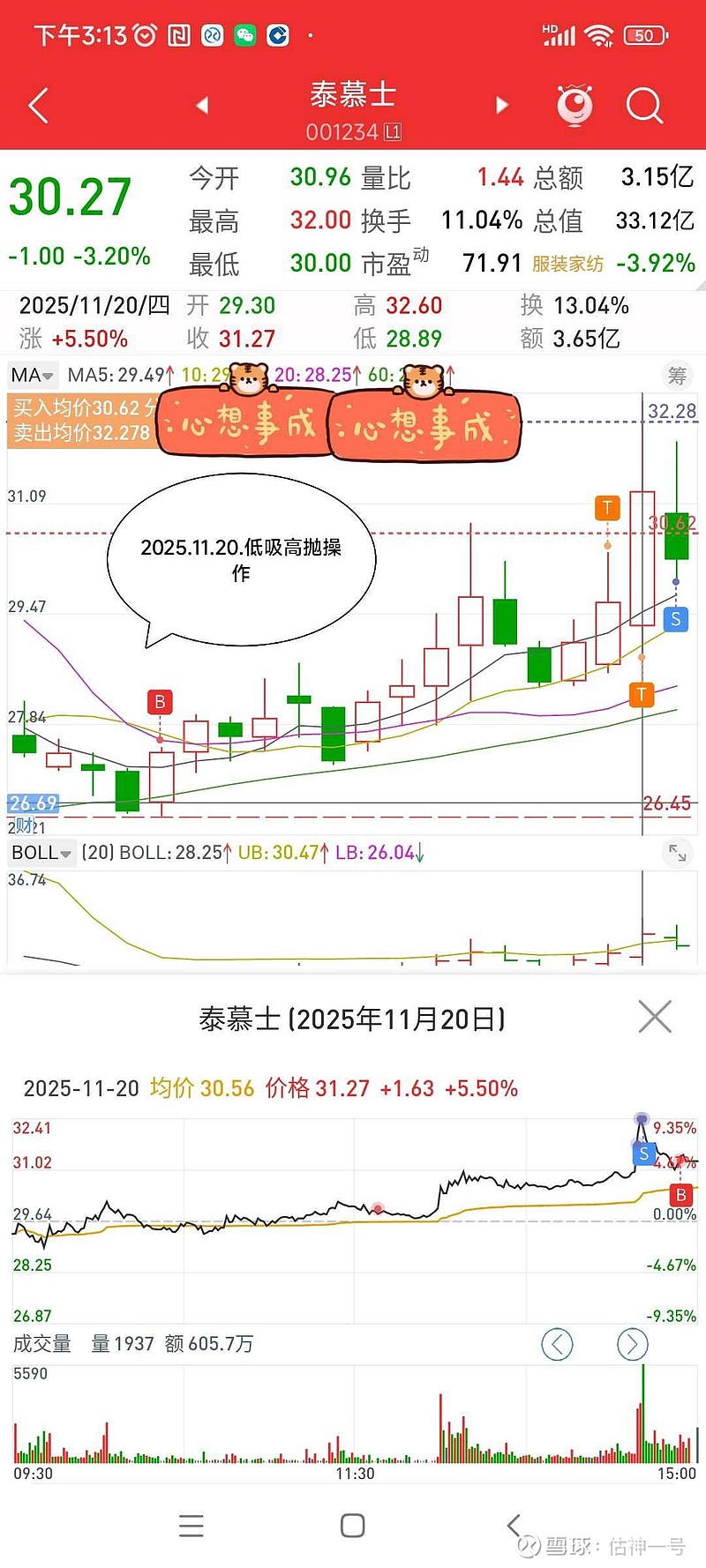Expand the MA indicator dropdown

click(x=33, y=376)
